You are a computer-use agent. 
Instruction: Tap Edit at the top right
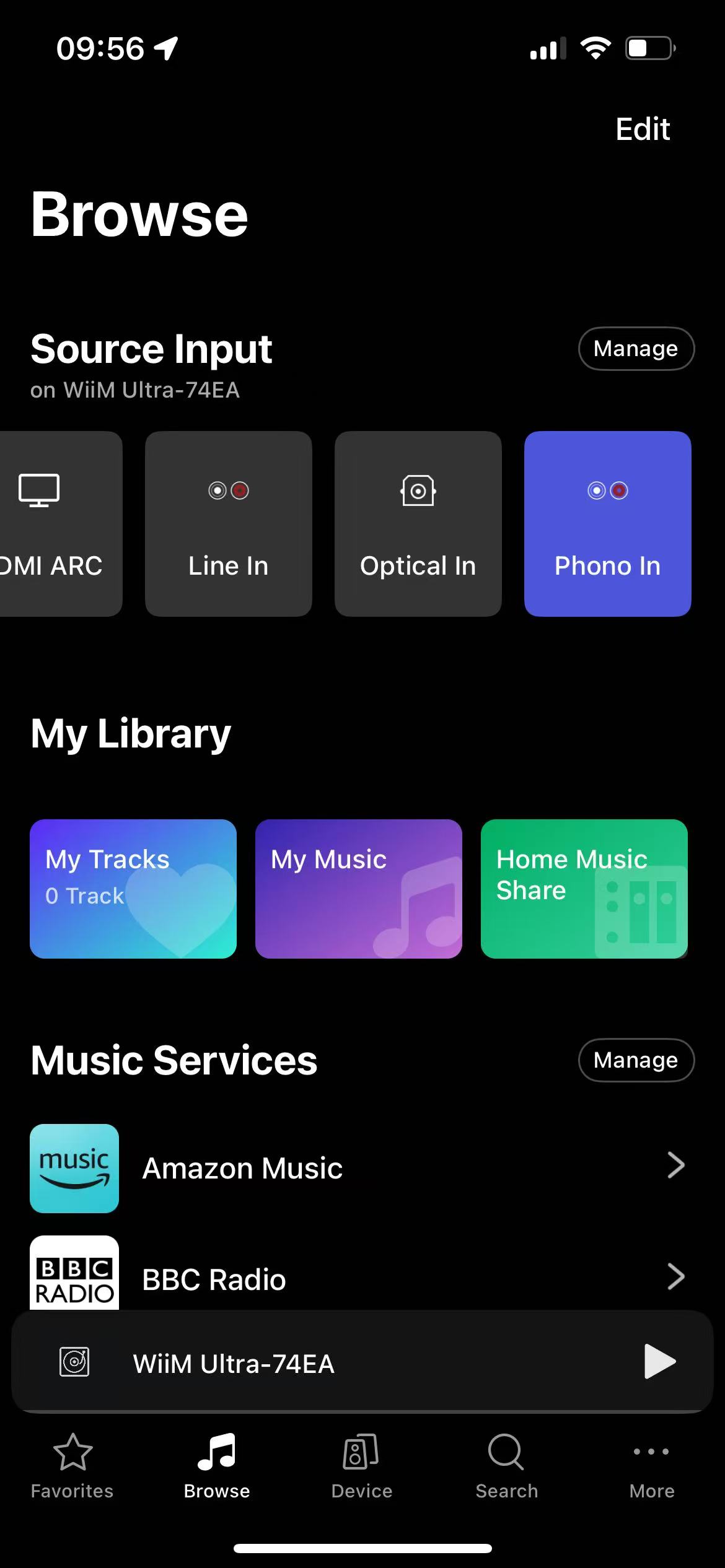643,129
